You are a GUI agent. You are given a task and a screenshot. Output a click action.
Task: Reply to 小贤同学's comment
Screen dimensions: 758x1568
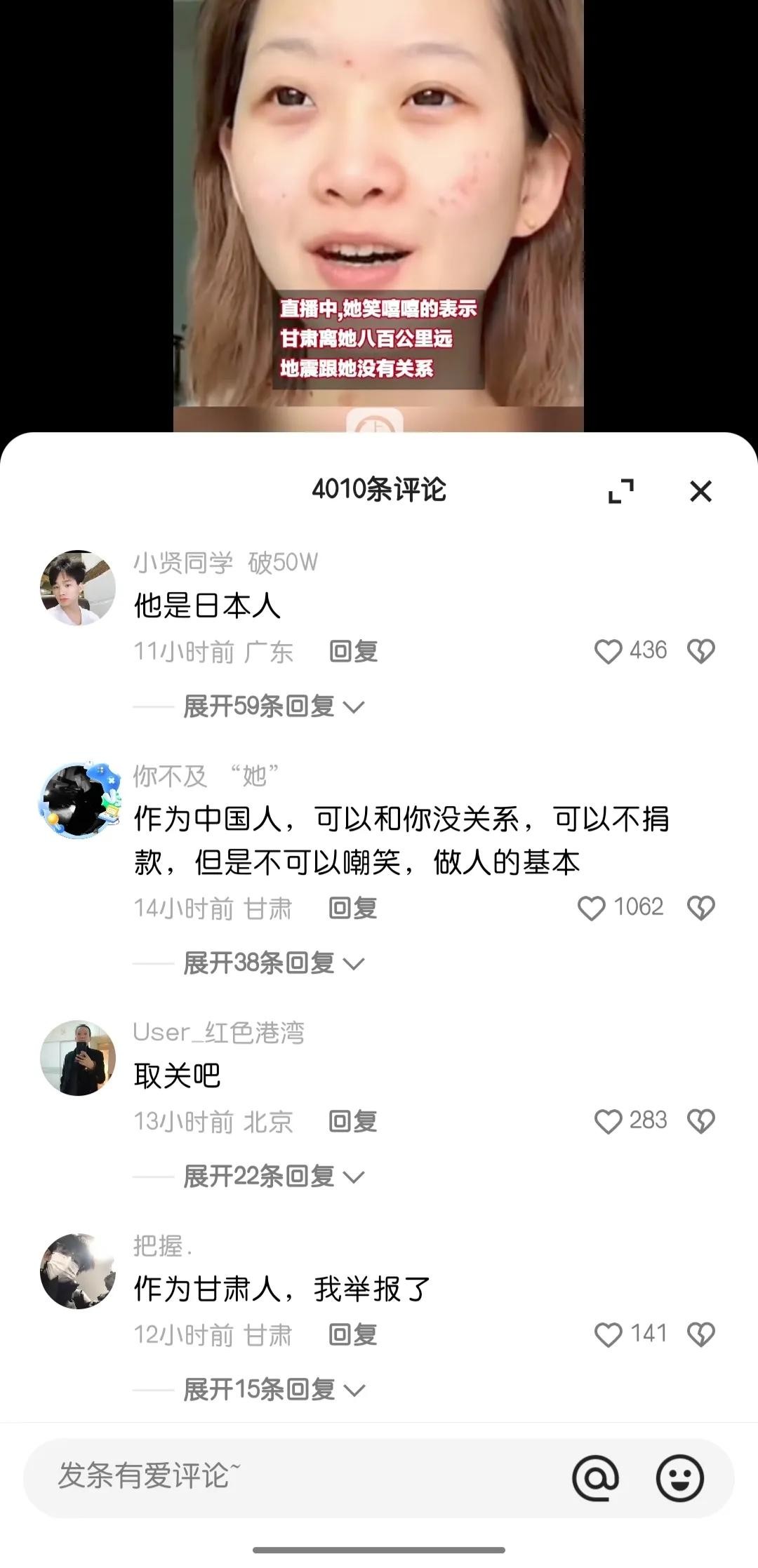354,652
